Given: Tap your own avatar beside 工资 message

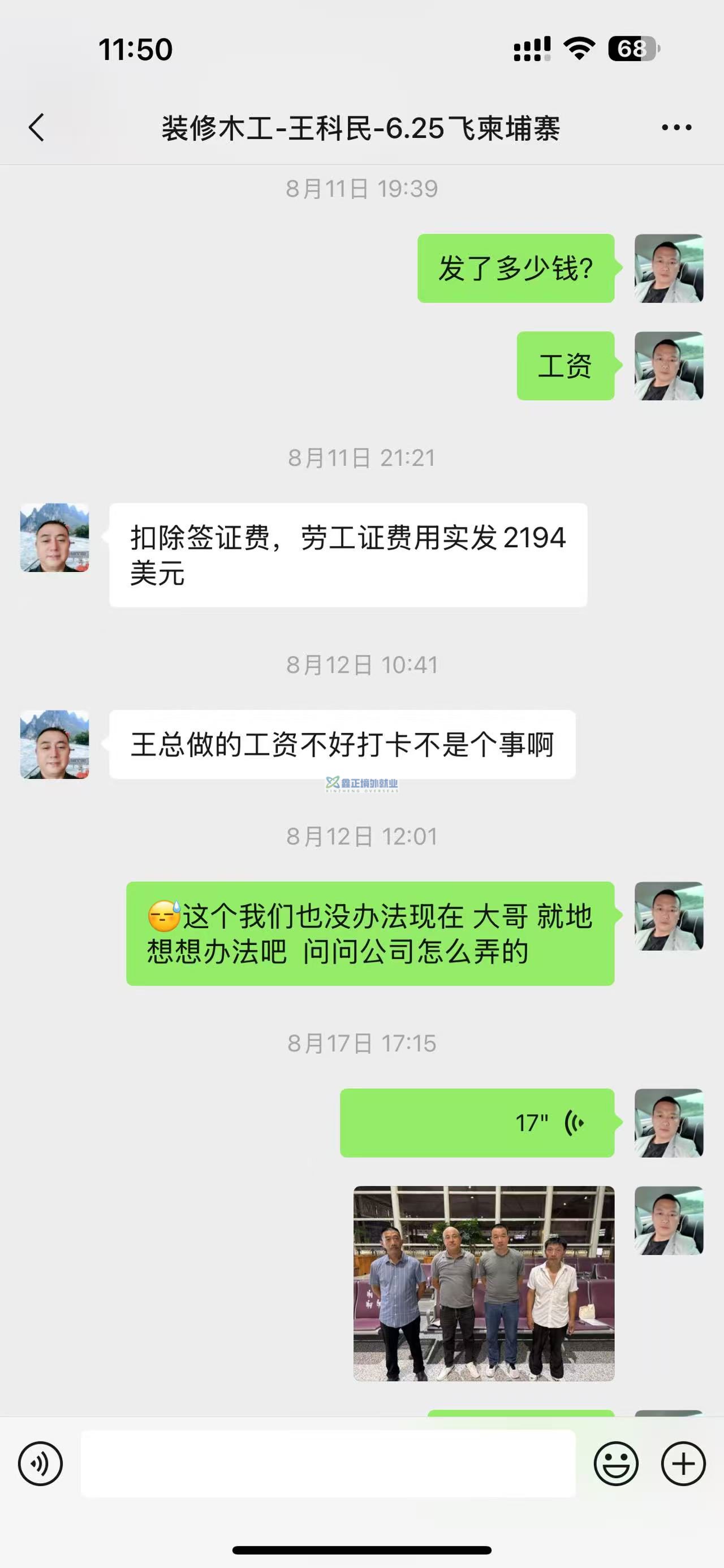Looking at the screenshot, I should 669,365.
